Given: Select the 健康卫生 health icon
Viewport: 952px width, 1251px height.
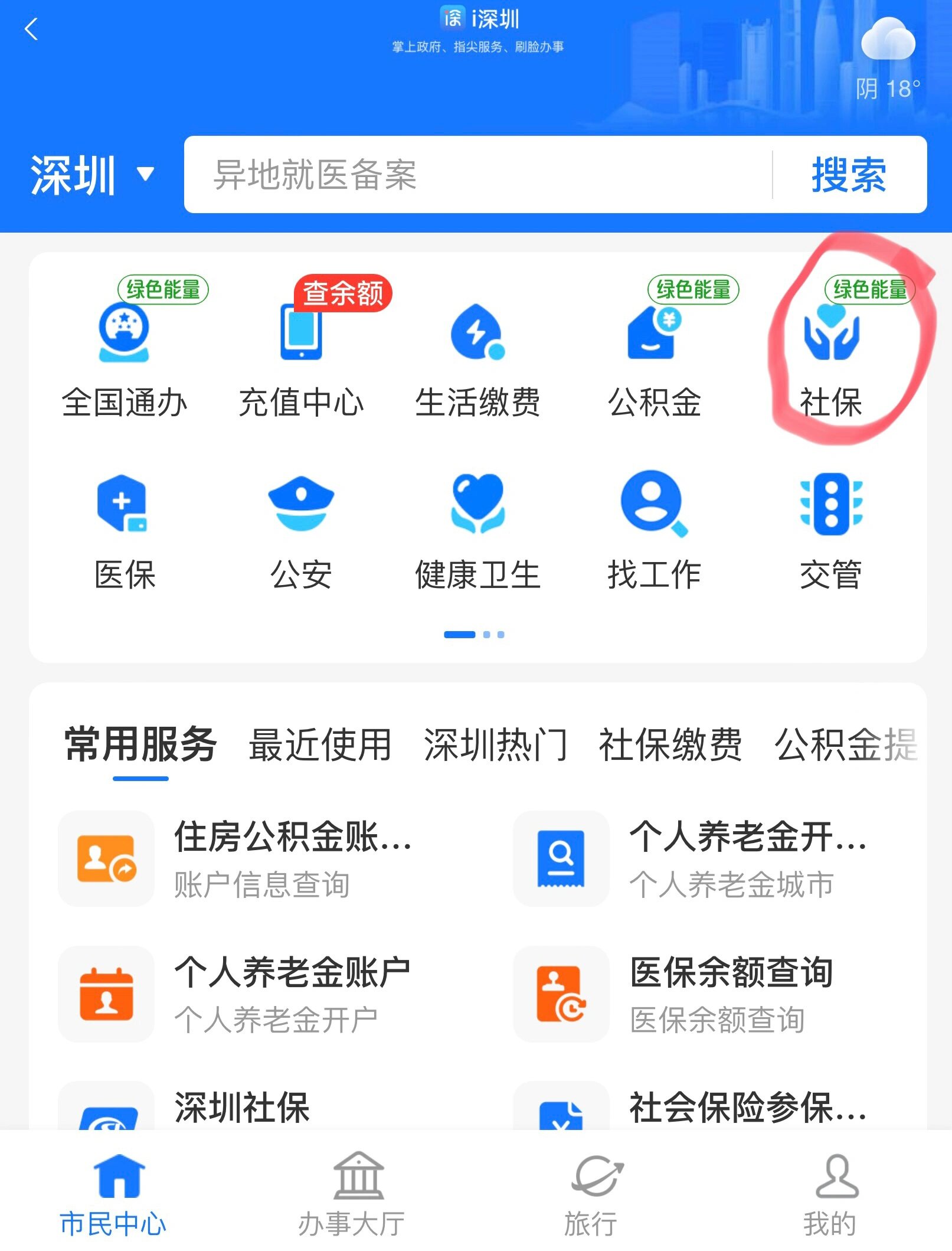Looking at the screenshot, I should 478,508.
